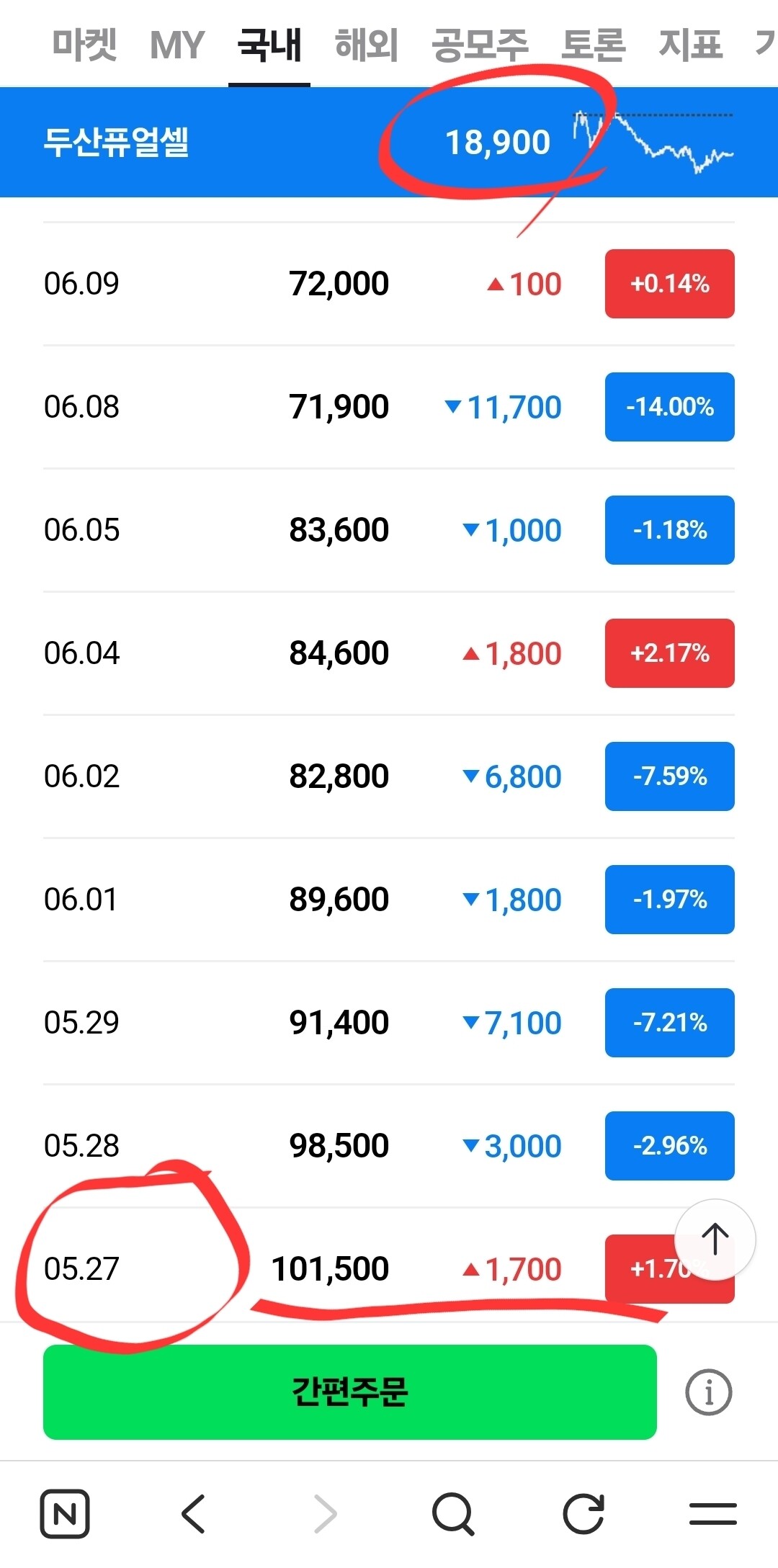The width and height of the screenshot is (778, 1568).
Task: Open the 공모주 tab
Action: click(480, 45)
